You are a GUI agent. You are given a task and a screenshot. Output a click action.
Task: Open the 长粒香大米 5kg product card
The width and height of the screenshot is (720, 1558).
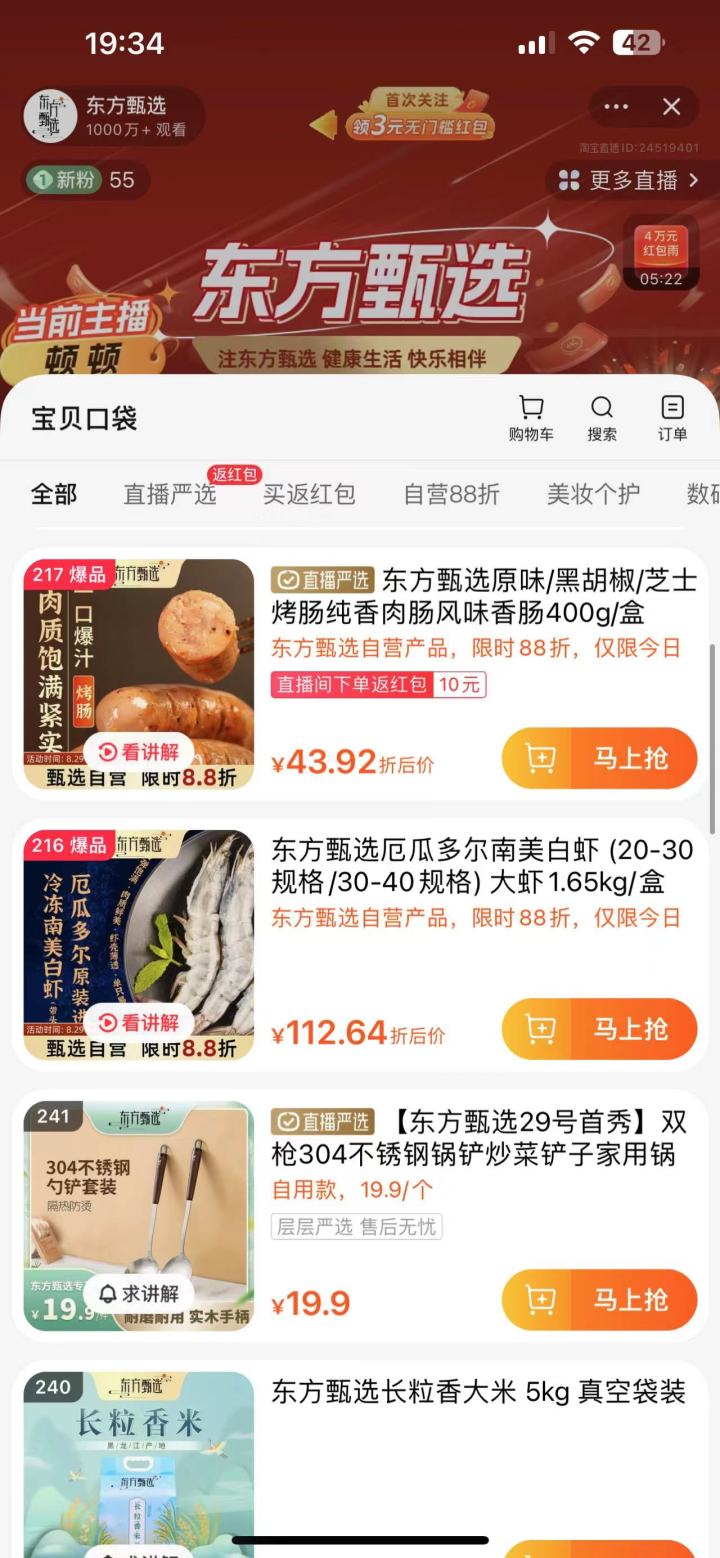[x=478, y=1392]
